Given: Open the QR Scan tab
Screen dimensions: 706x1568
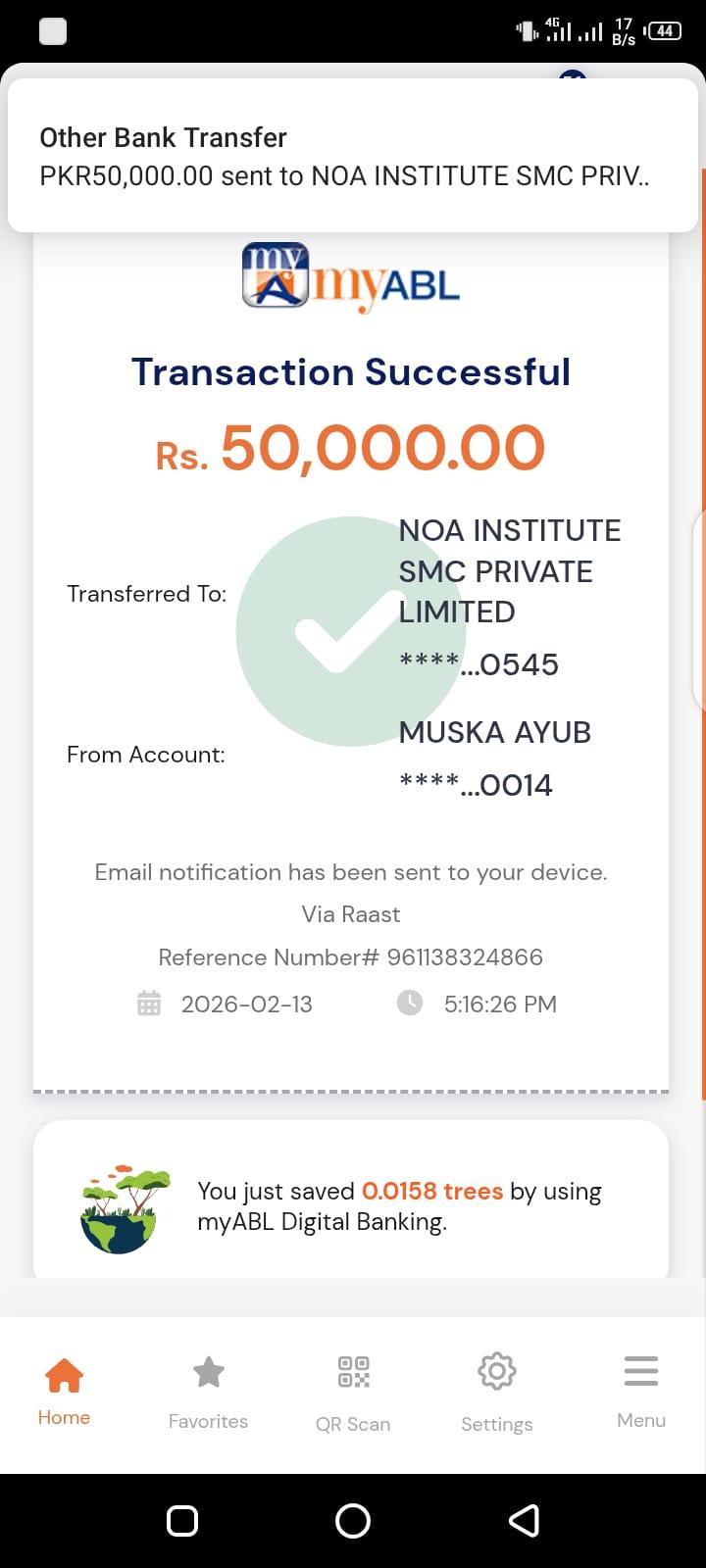Looking at the screenshot, I should (x=353, y=1392).
